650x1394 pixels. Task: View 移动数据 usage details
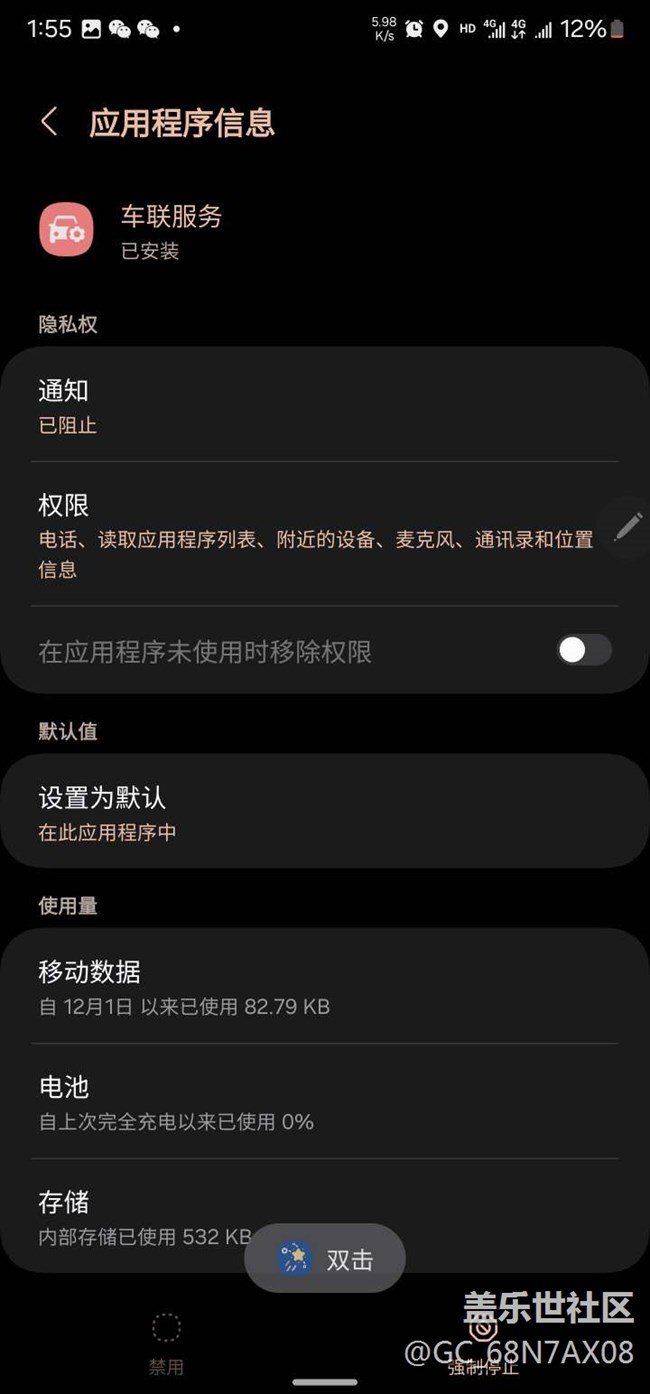coord(325,986)
